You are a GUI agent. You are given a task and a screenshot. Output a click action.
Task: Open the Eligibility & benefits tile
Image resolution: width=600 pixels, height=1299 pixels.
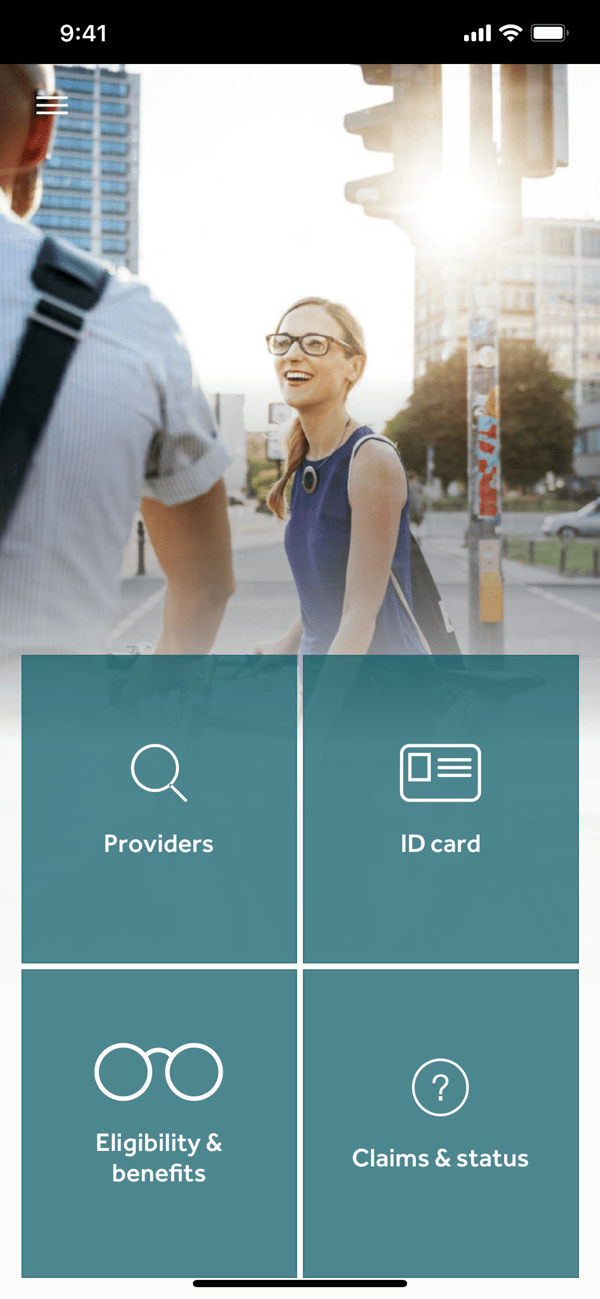pyautogui.click(x=159, y=1122)
